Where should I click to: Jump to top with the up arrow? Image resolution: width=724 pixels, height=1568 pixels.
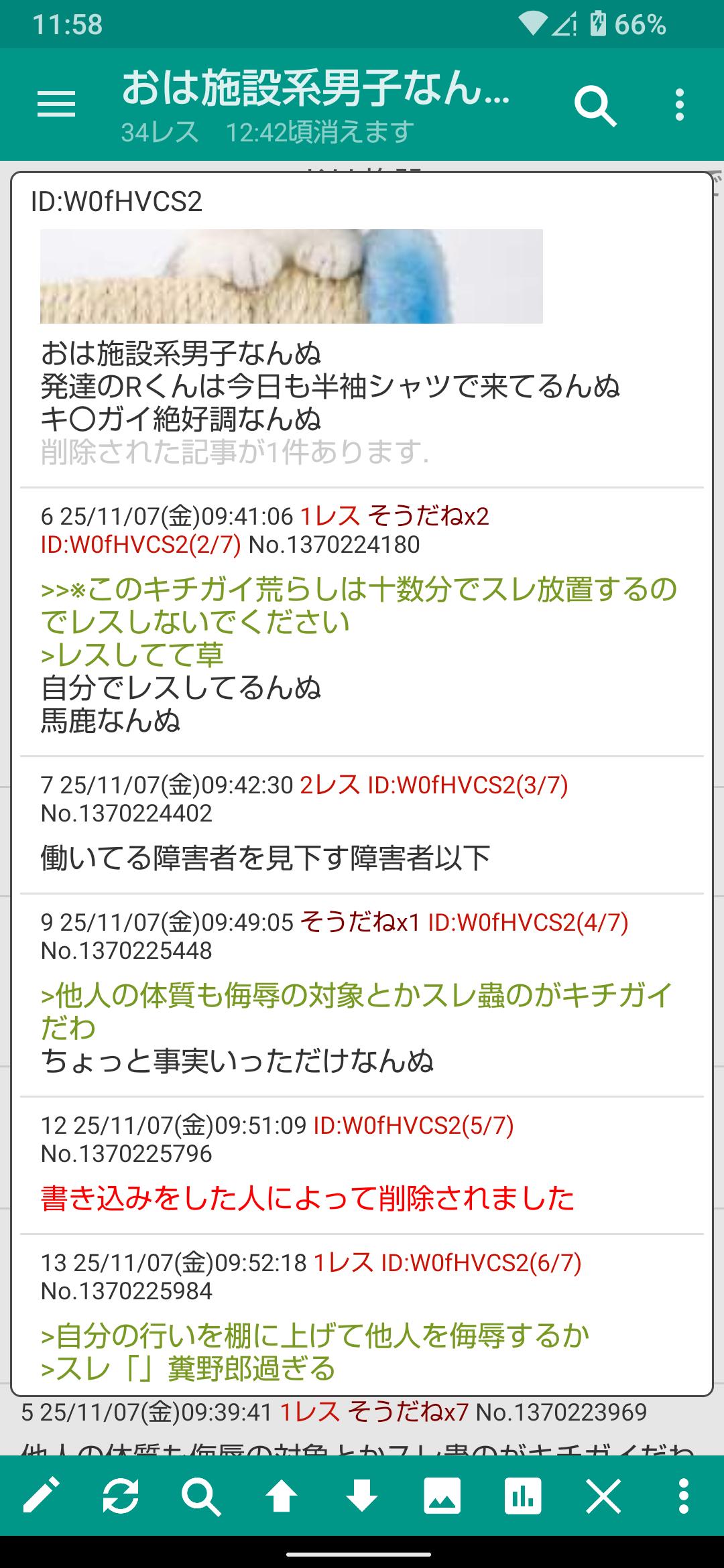(x=282, y=1496)
